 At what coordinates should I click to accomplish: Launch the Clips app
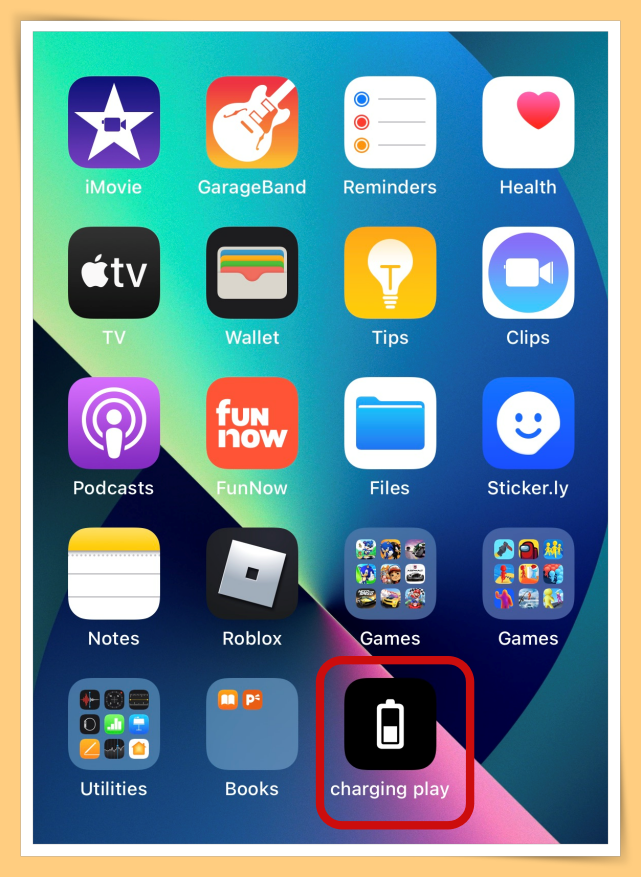(528, 272)
